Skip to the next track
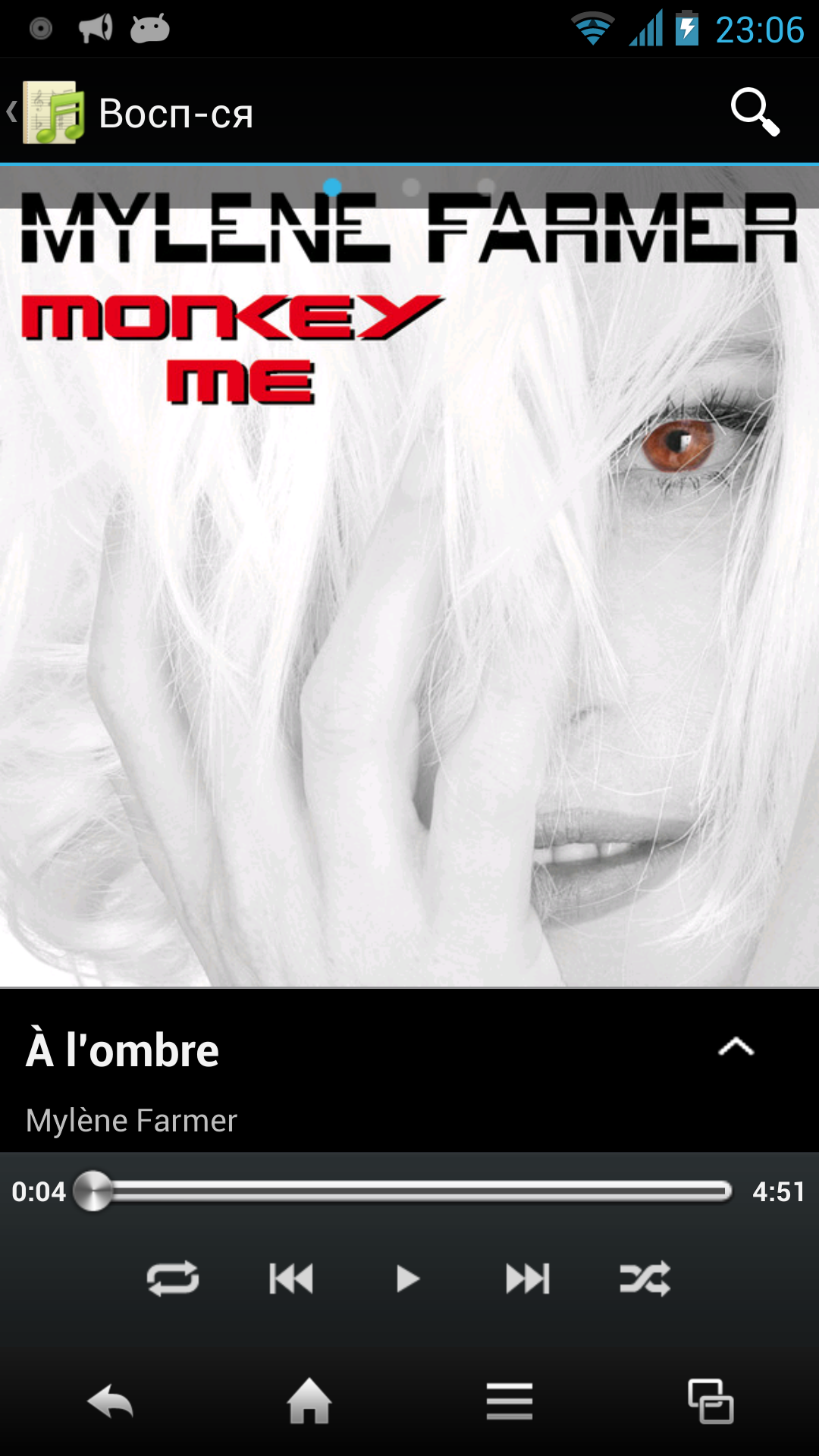 527,1279
